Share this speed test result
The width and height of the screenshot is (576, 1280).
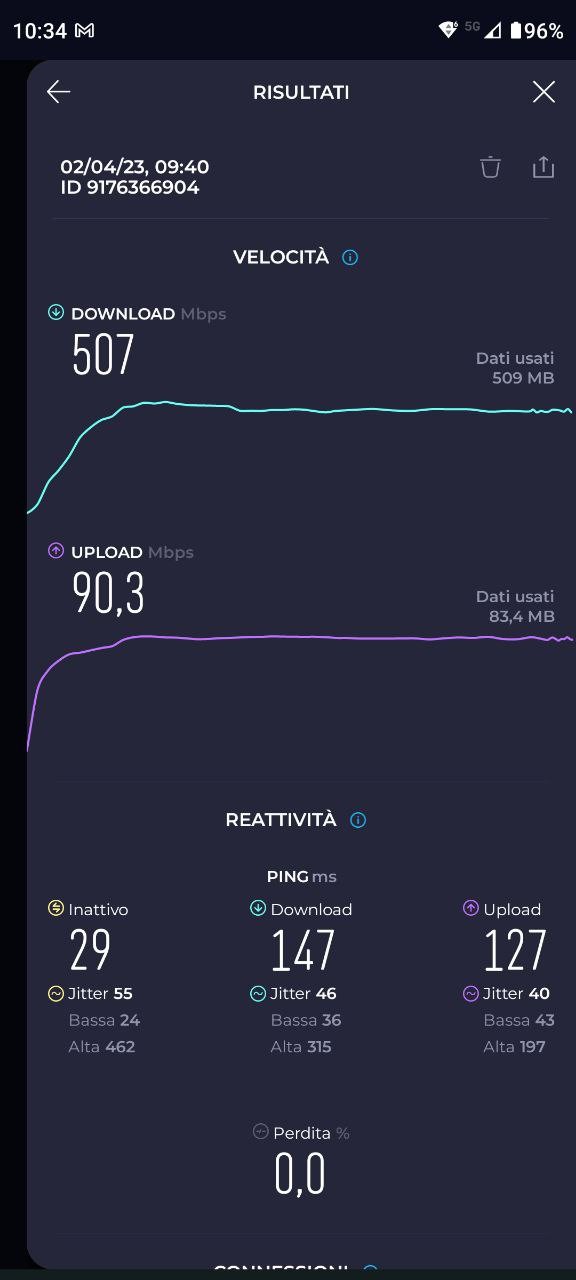pos(543,167)
